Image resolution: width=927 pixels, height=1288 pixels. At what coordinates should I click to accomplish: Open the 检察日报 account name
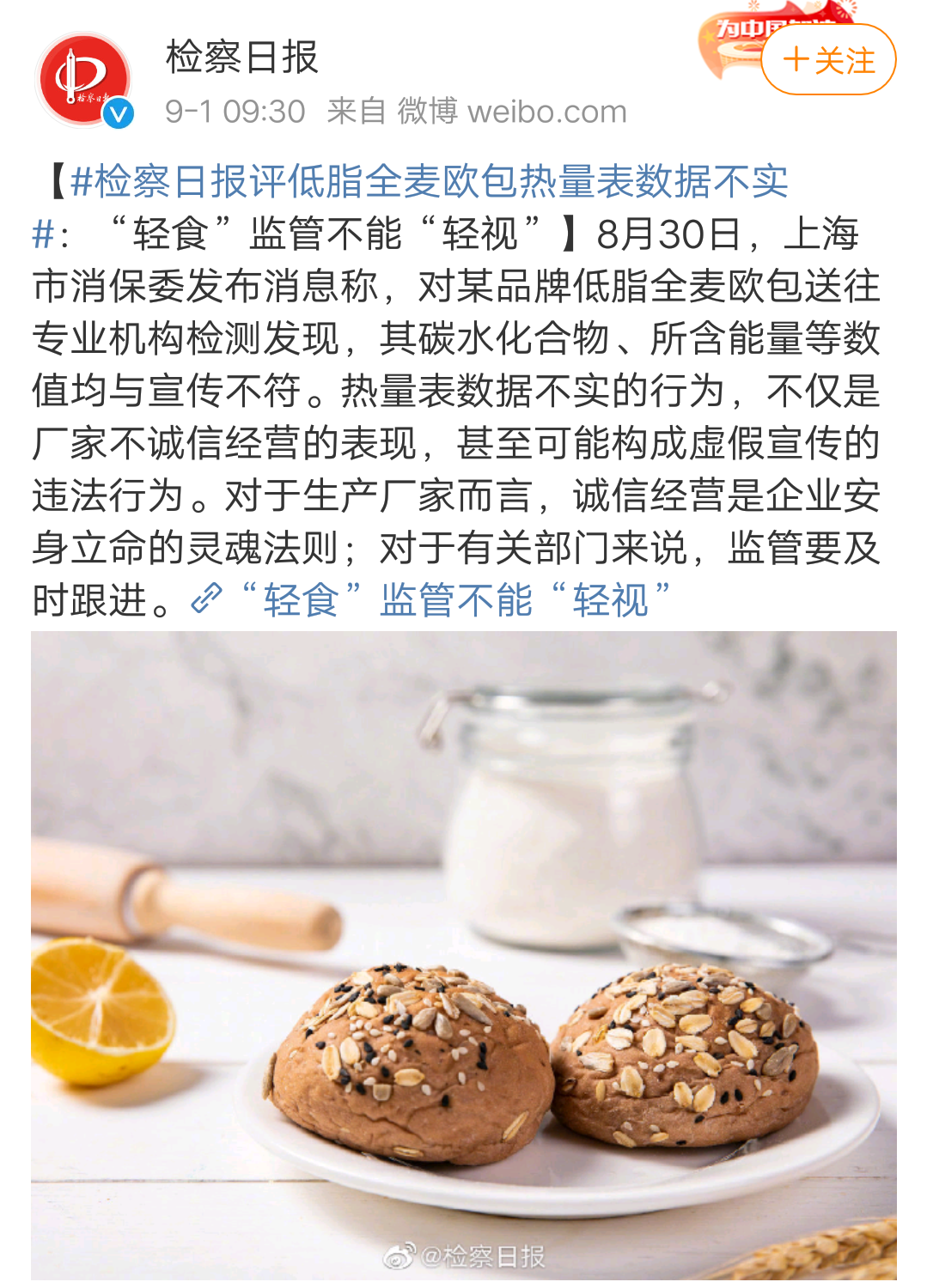tap(242, 58)
